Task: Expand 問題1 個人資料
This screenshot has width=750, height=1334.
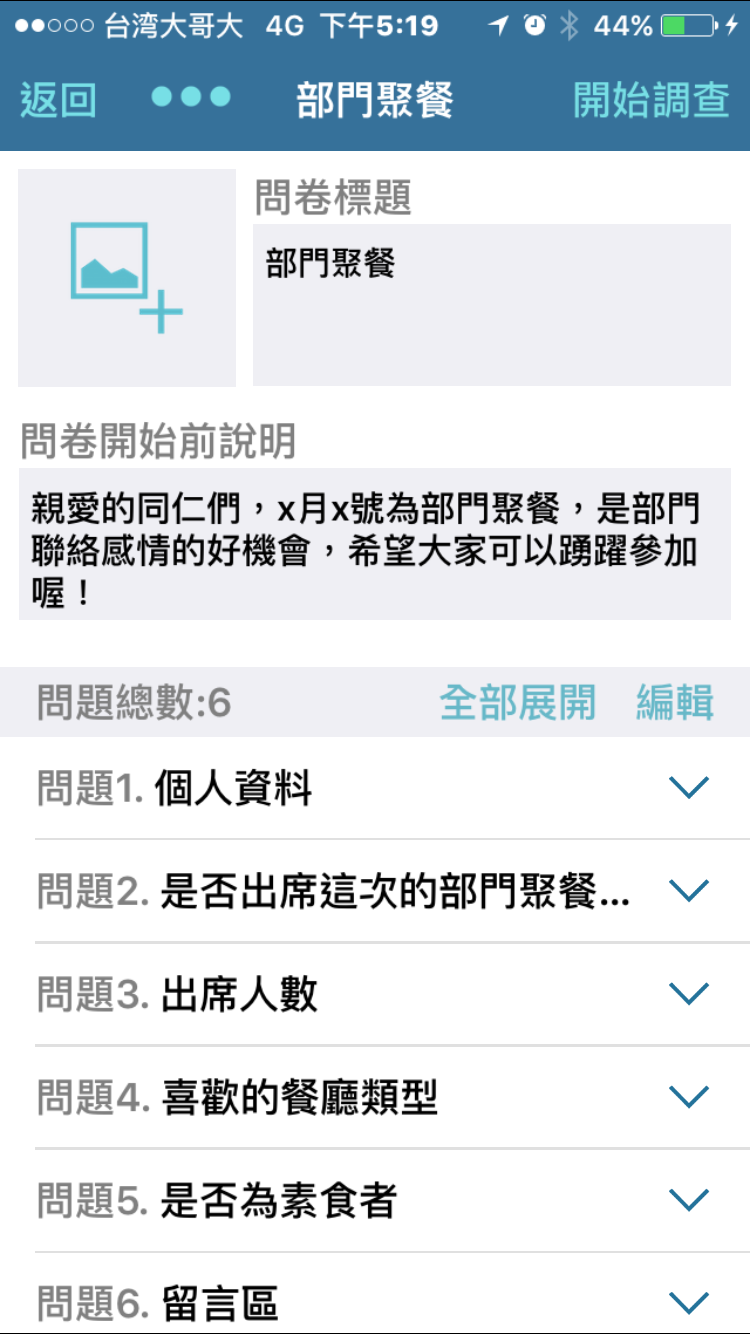Action: coord(688,788)
